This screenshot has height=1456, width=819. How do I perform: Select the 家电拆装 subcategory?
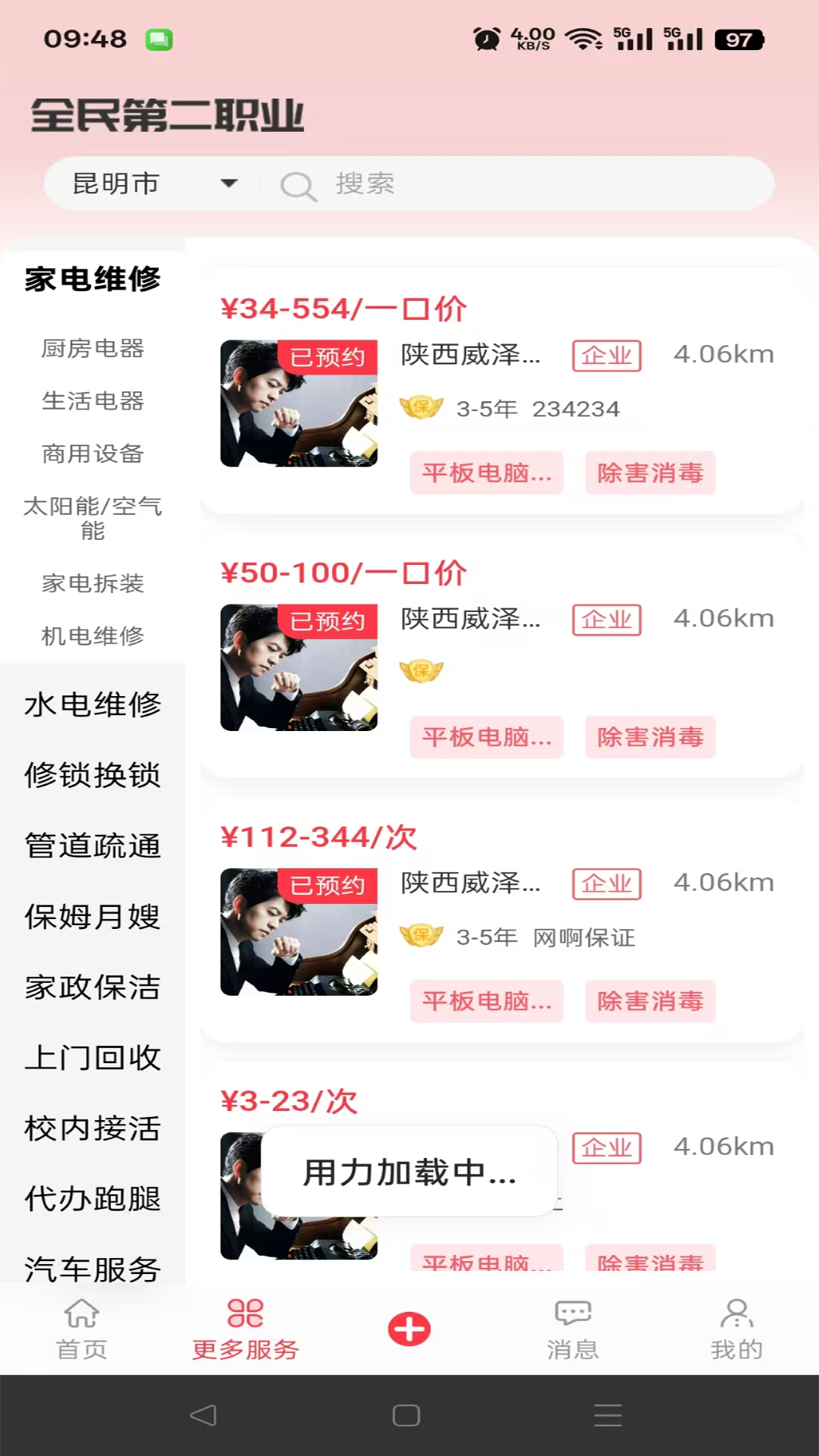[93, 583]
